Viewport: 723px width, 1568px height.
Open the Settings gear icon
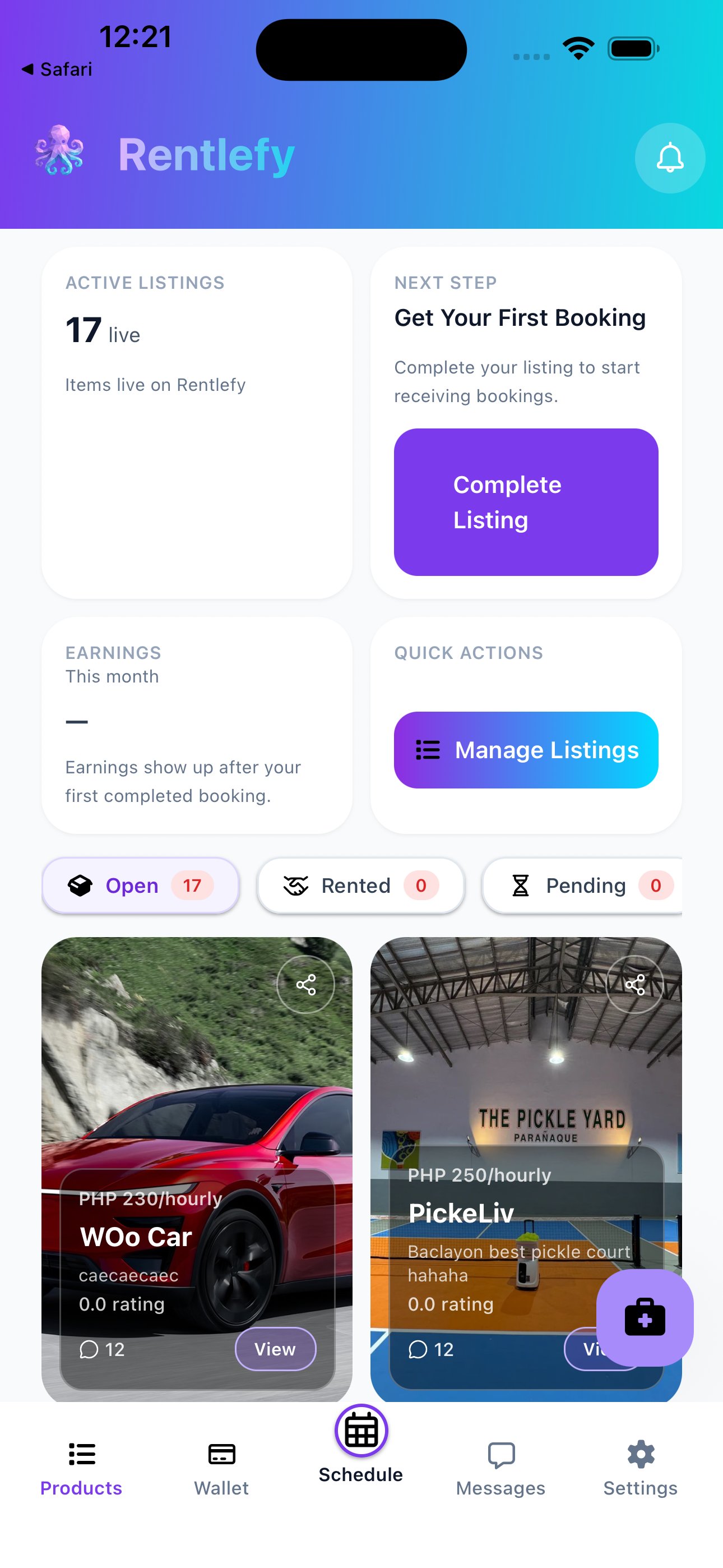639,1454
